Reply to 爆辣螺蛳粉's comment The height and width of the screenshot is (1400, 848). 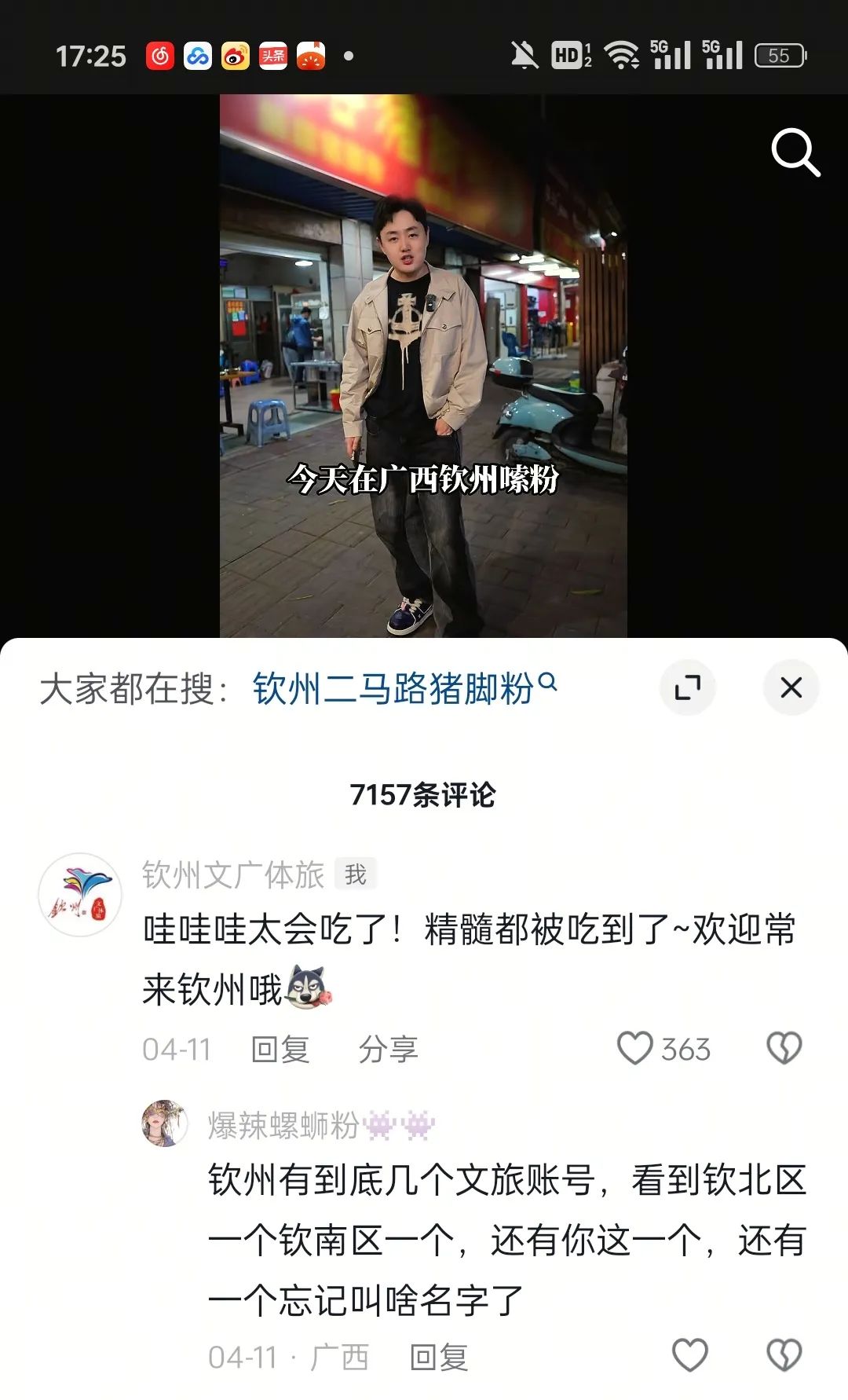coord(439,1358)
